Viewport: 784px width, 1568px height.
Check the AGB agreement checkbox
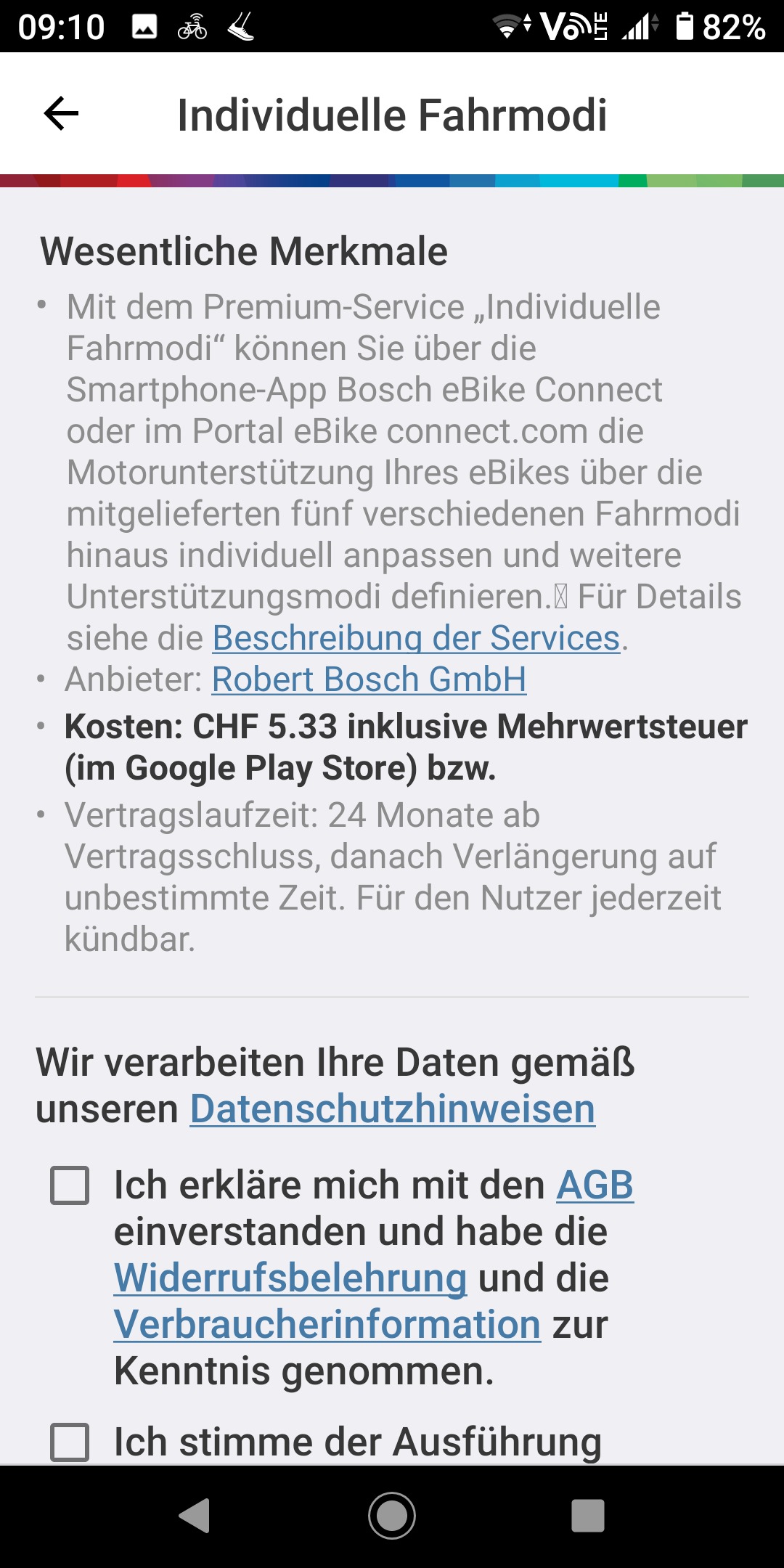(x=70, y=1185)
